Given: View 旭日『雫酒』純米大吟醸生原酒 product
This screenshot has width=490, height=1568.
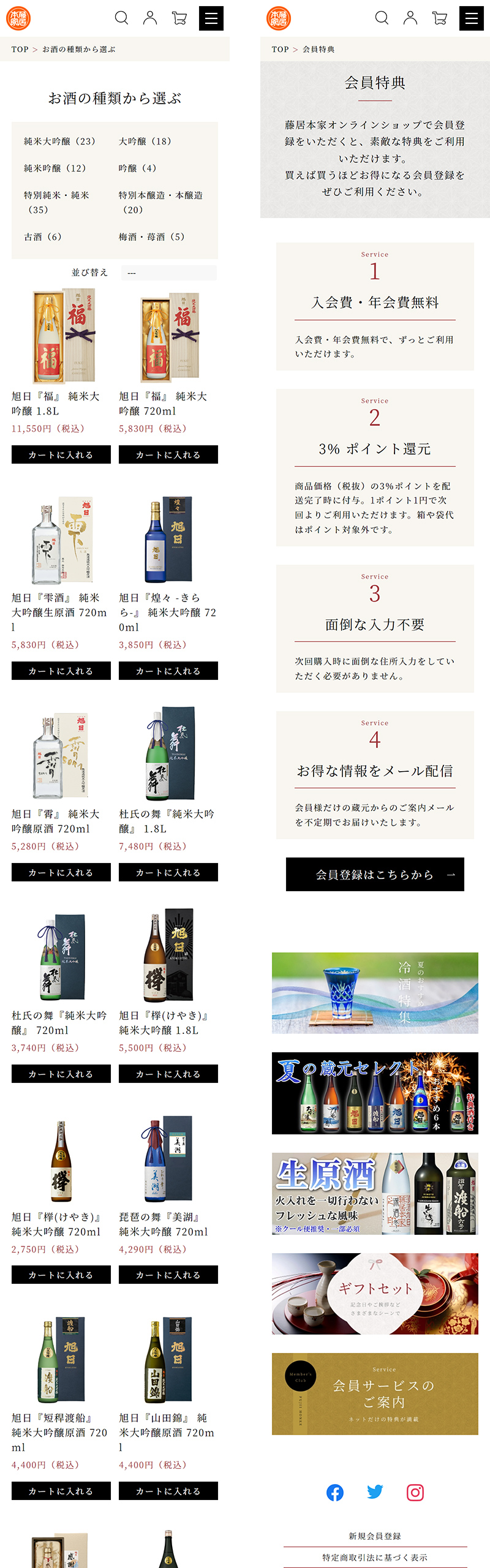Looking at the screenshot, I should (x=61, y=540).
